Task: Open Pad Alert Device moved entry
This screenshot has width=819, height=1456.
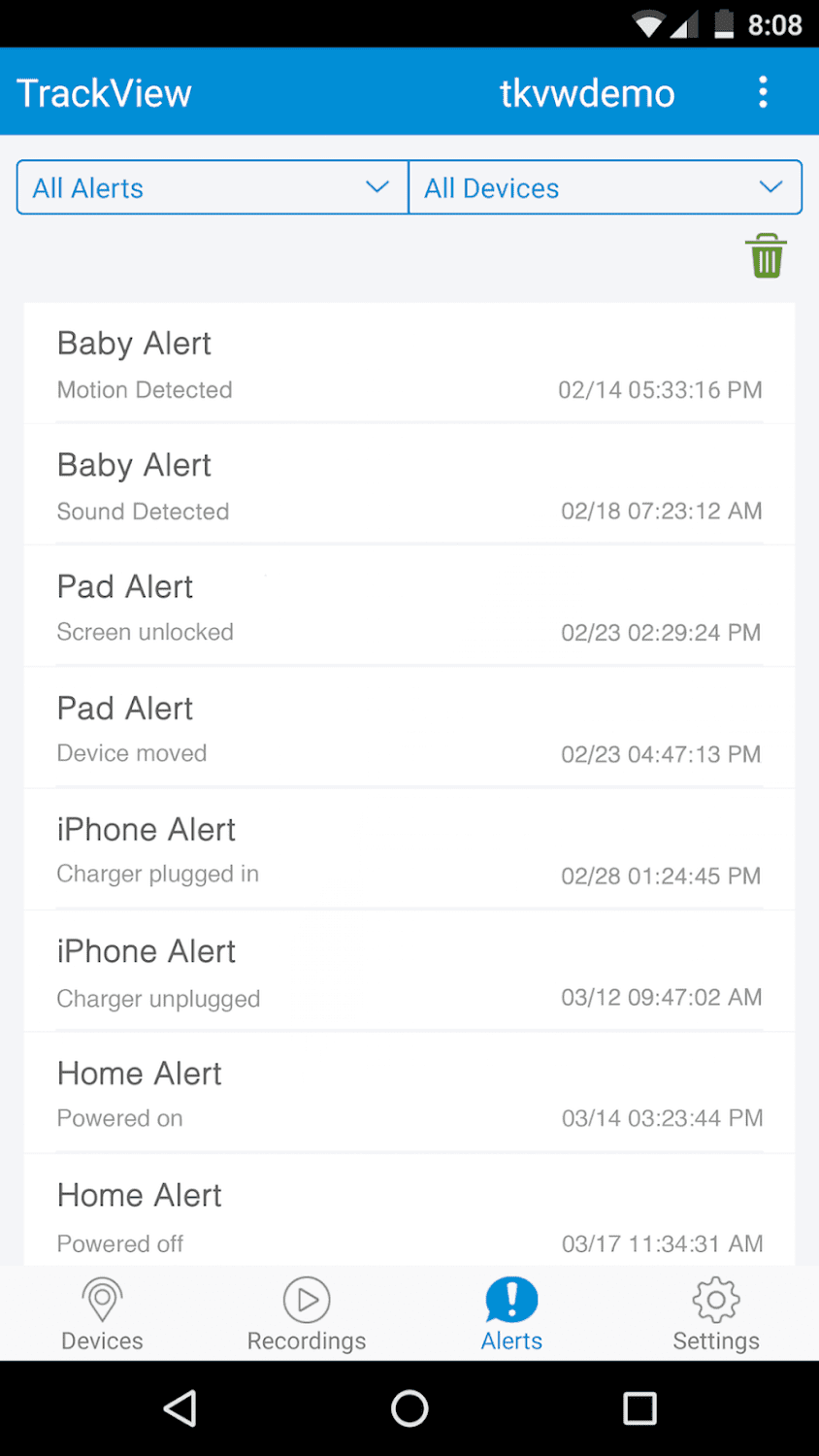Action: pyautogui.click(x=409, y=729)
